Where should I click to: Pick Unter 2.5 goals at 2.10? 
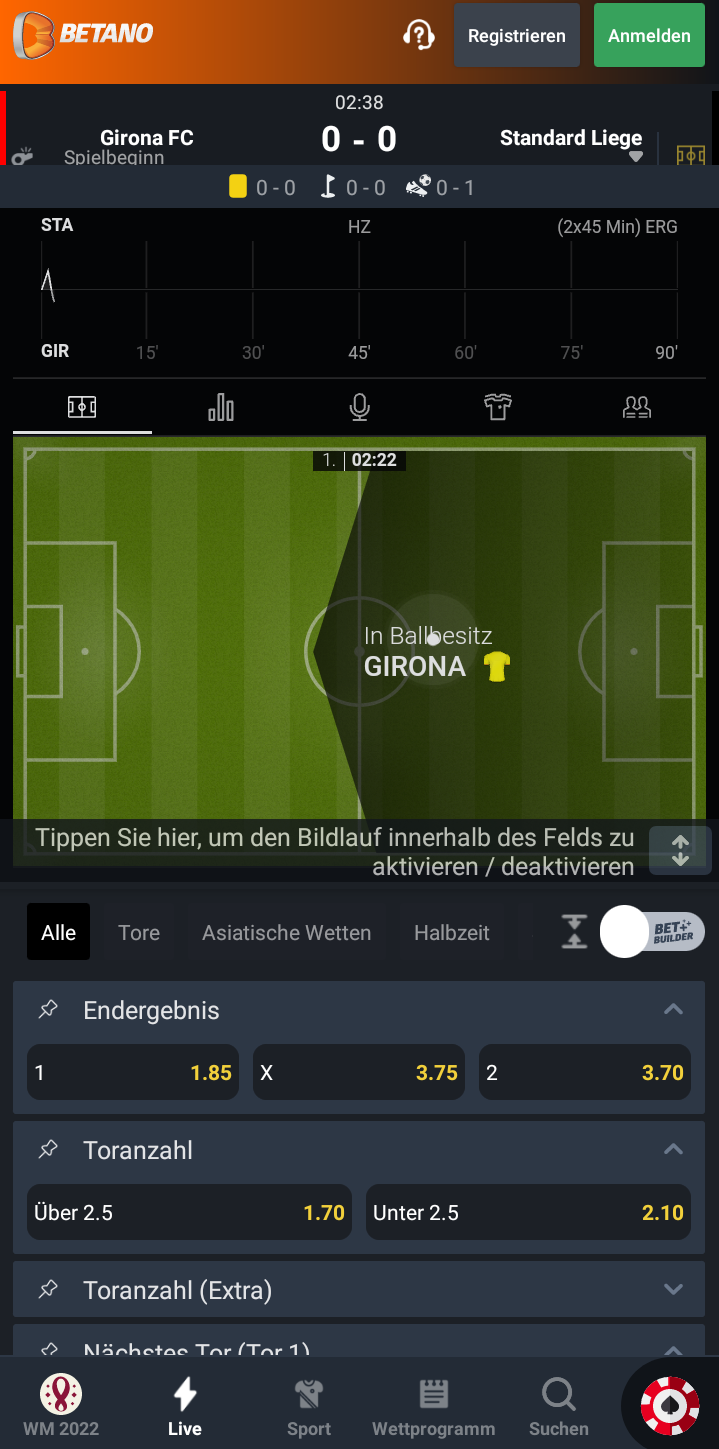pyautogui.click(x=528, y=1213)
